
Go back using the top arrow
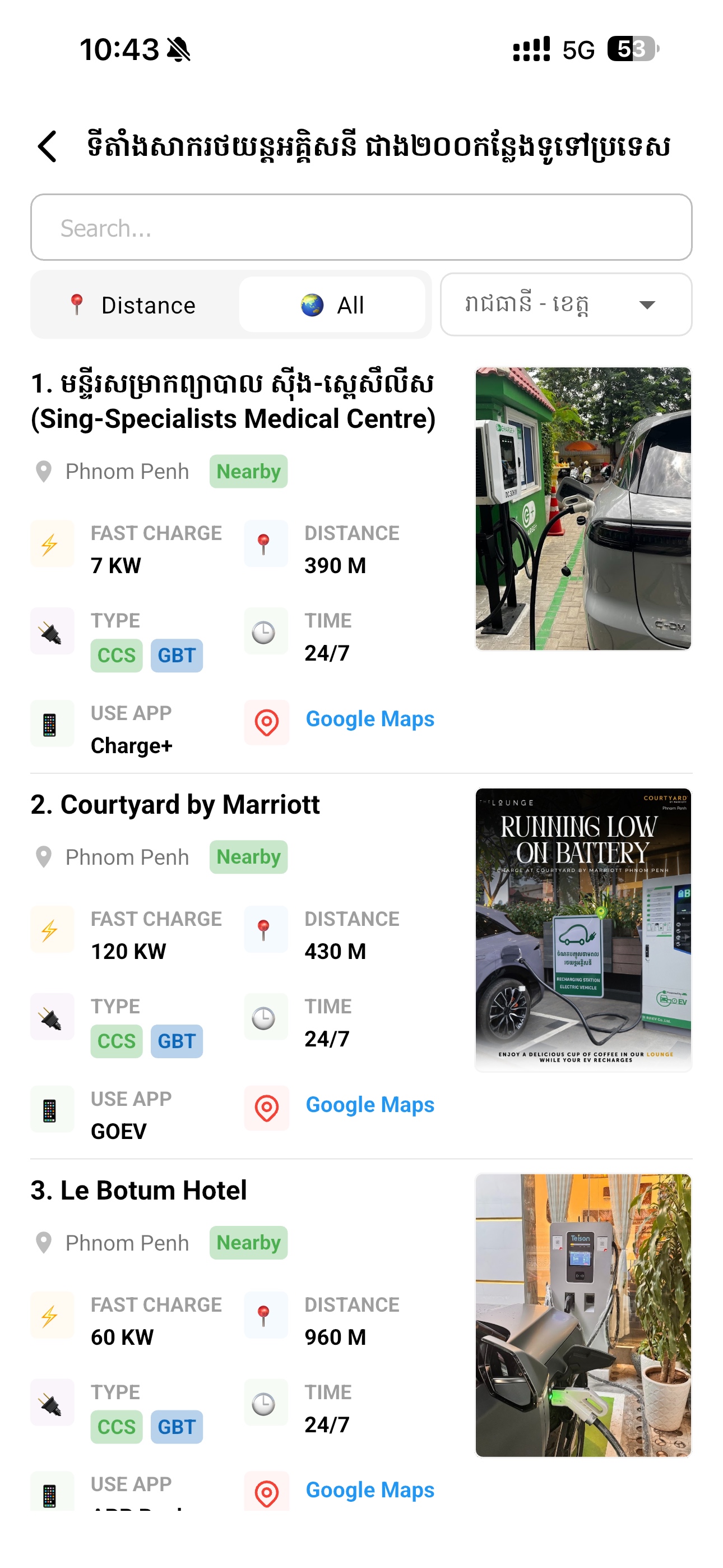point(48,147)
